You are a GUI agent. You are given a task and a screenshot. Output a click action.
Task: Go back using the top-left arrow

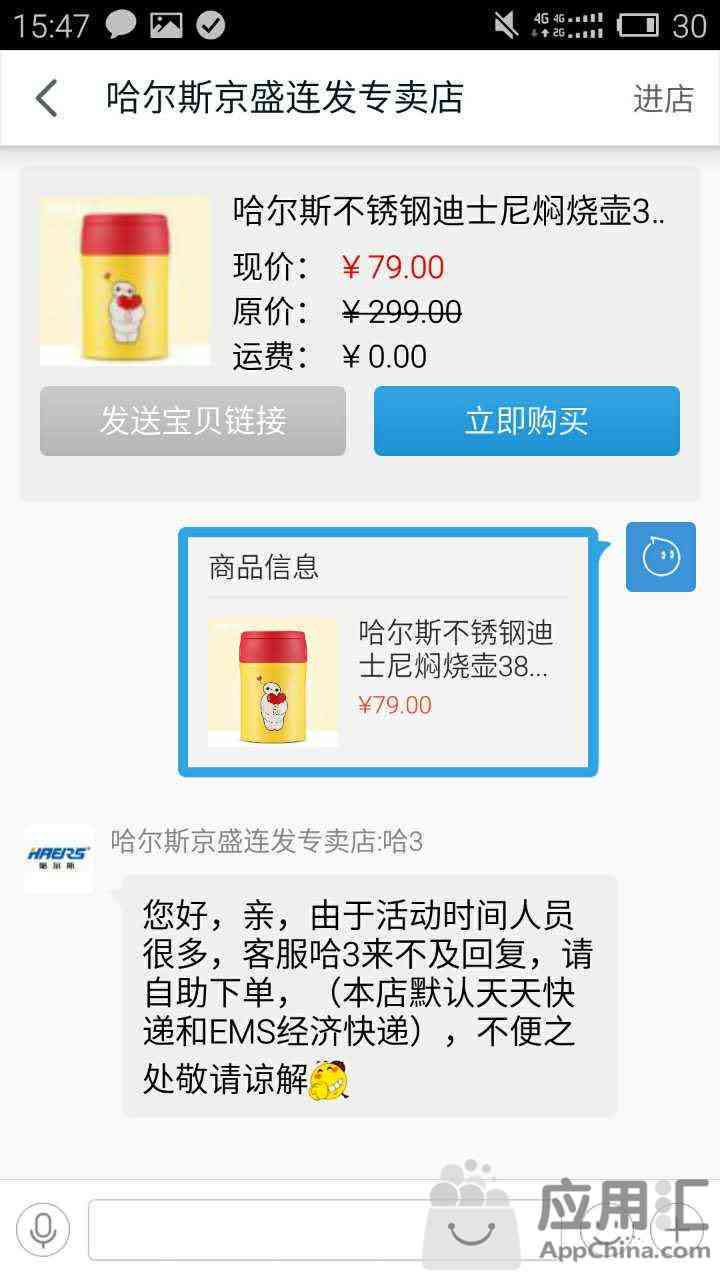[46, 98]
